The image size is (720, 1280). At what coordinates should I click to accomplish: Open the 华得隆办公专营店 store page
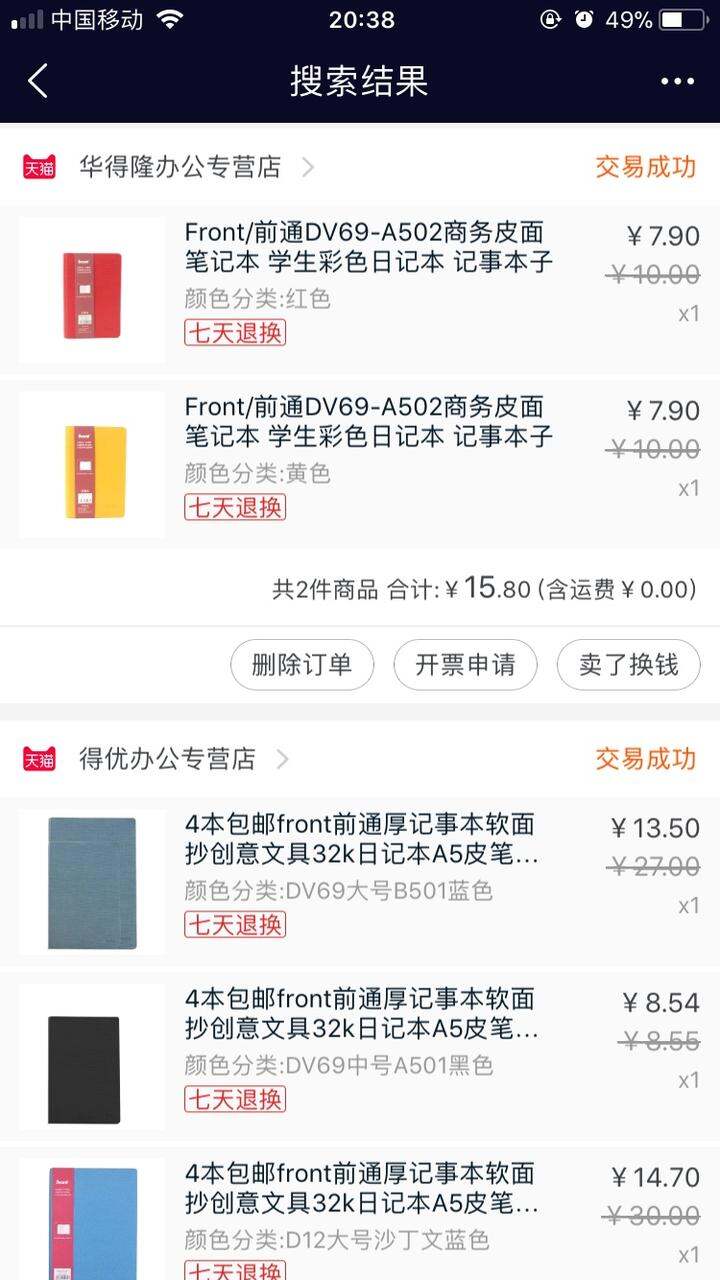click(x=180, y=167)
